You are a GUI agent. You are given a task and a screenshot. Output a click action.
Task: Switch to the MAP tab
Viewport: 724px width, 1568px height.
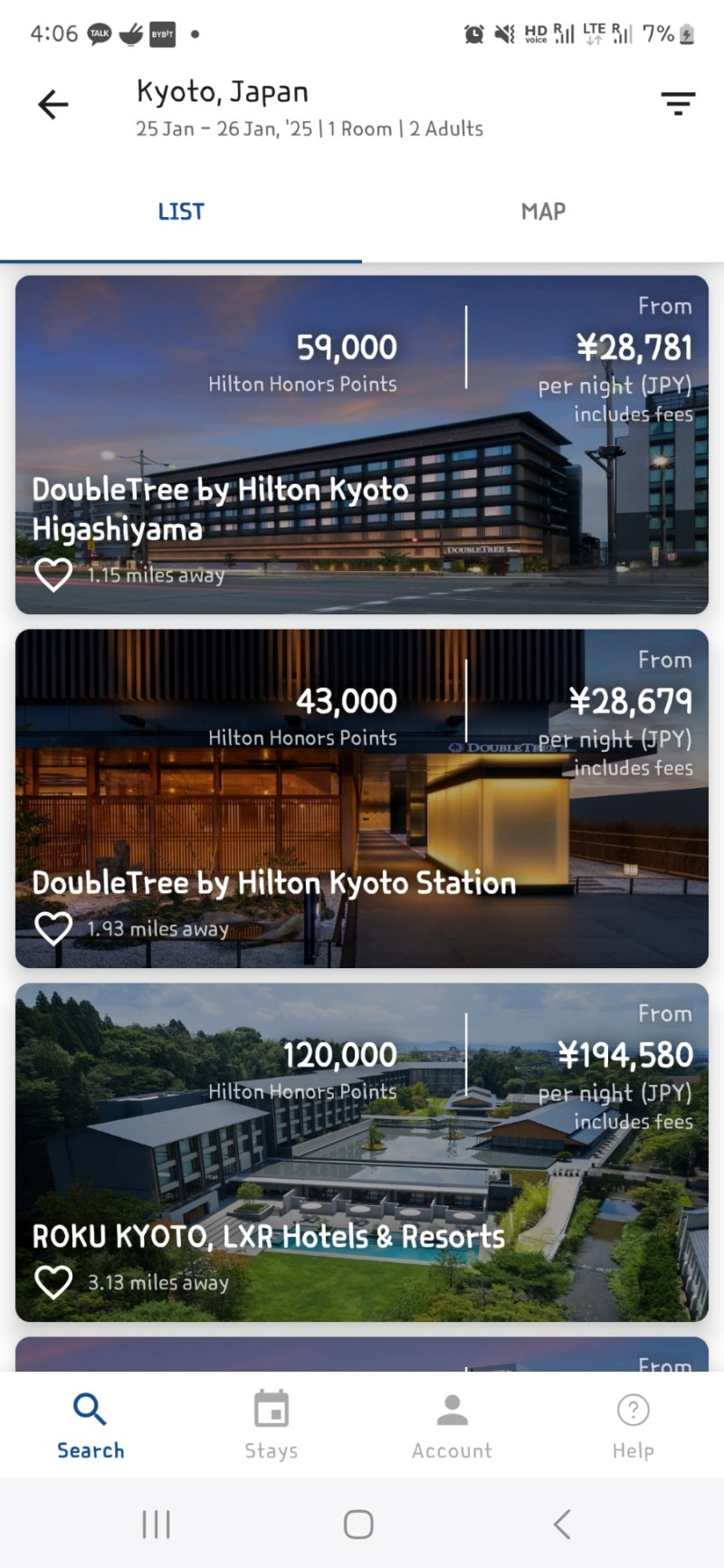(x=543, y=212)
